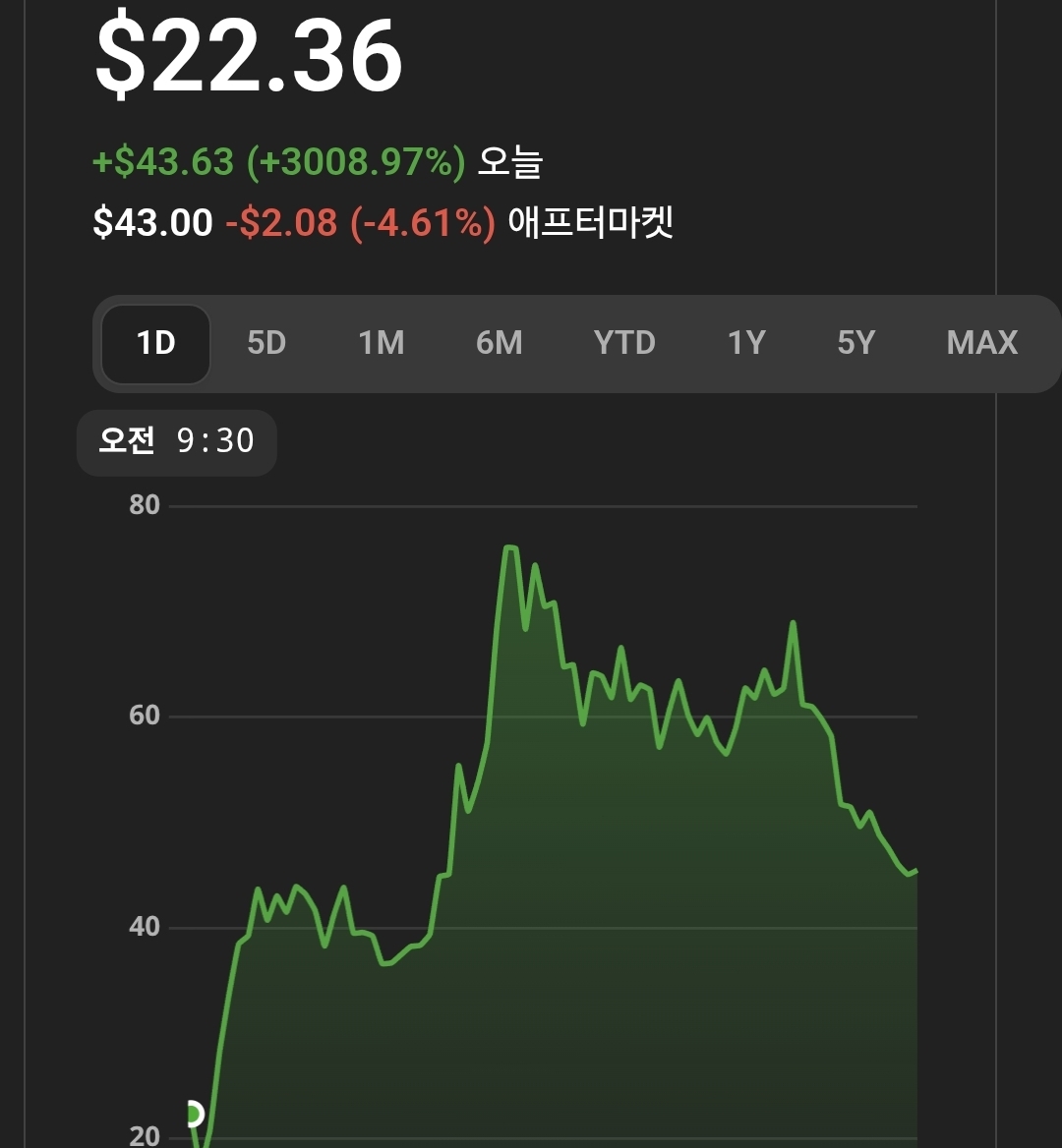This screenshot has height=1148, width=1062.
Task: Select the 1Y time range
Action: click(x=746, y=344)
